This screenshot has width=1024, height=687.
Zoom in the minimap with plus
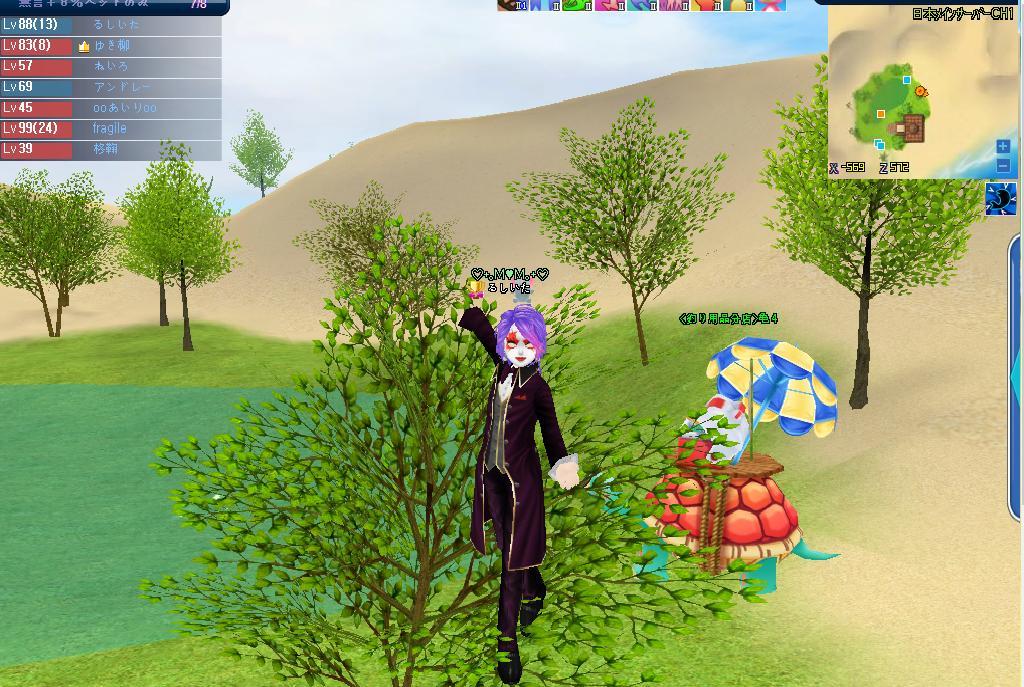click(x=1003, y=146)
